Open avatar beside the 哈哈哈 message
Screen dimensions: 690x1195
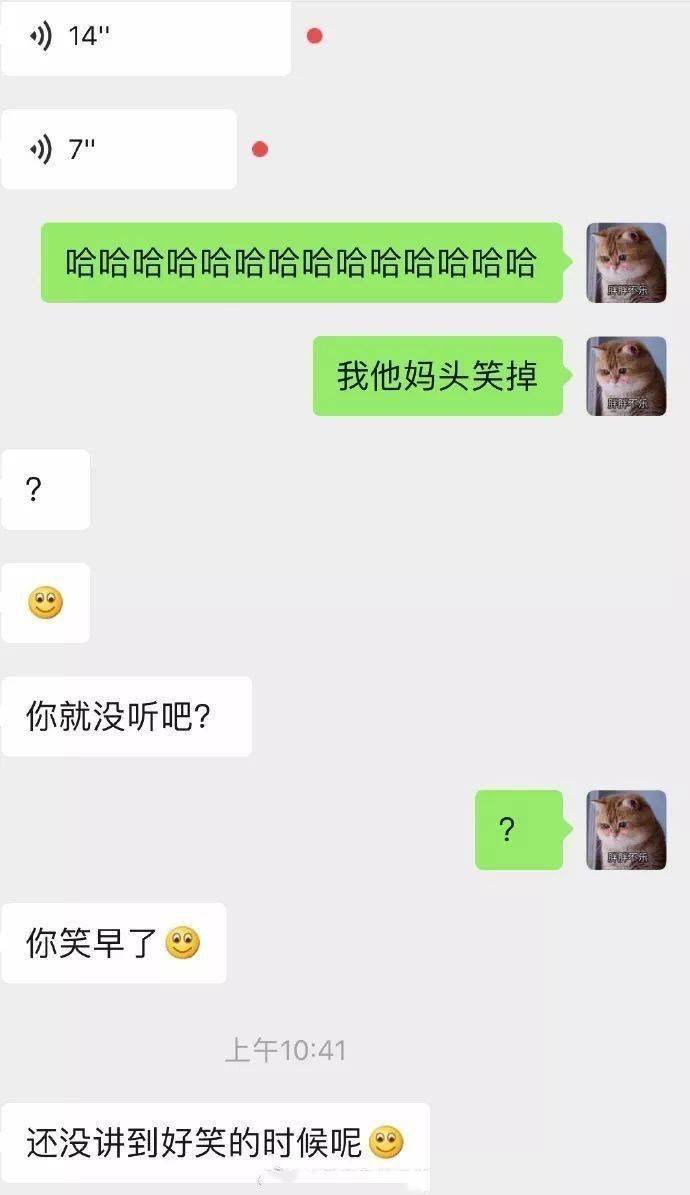626,263
